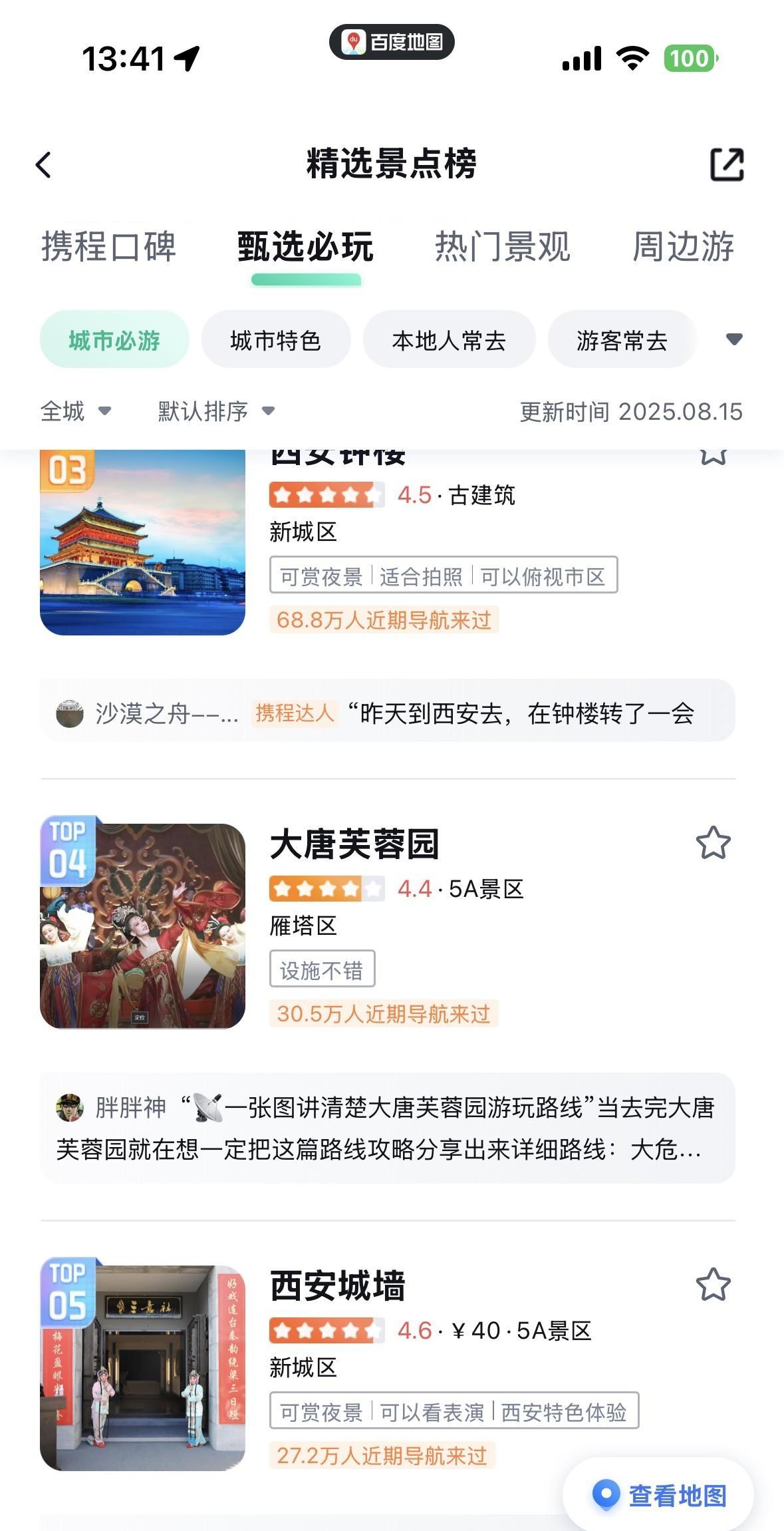The image size is (784, 1531).
Task: Open the 全城 area dropdown
Action: 75,411
